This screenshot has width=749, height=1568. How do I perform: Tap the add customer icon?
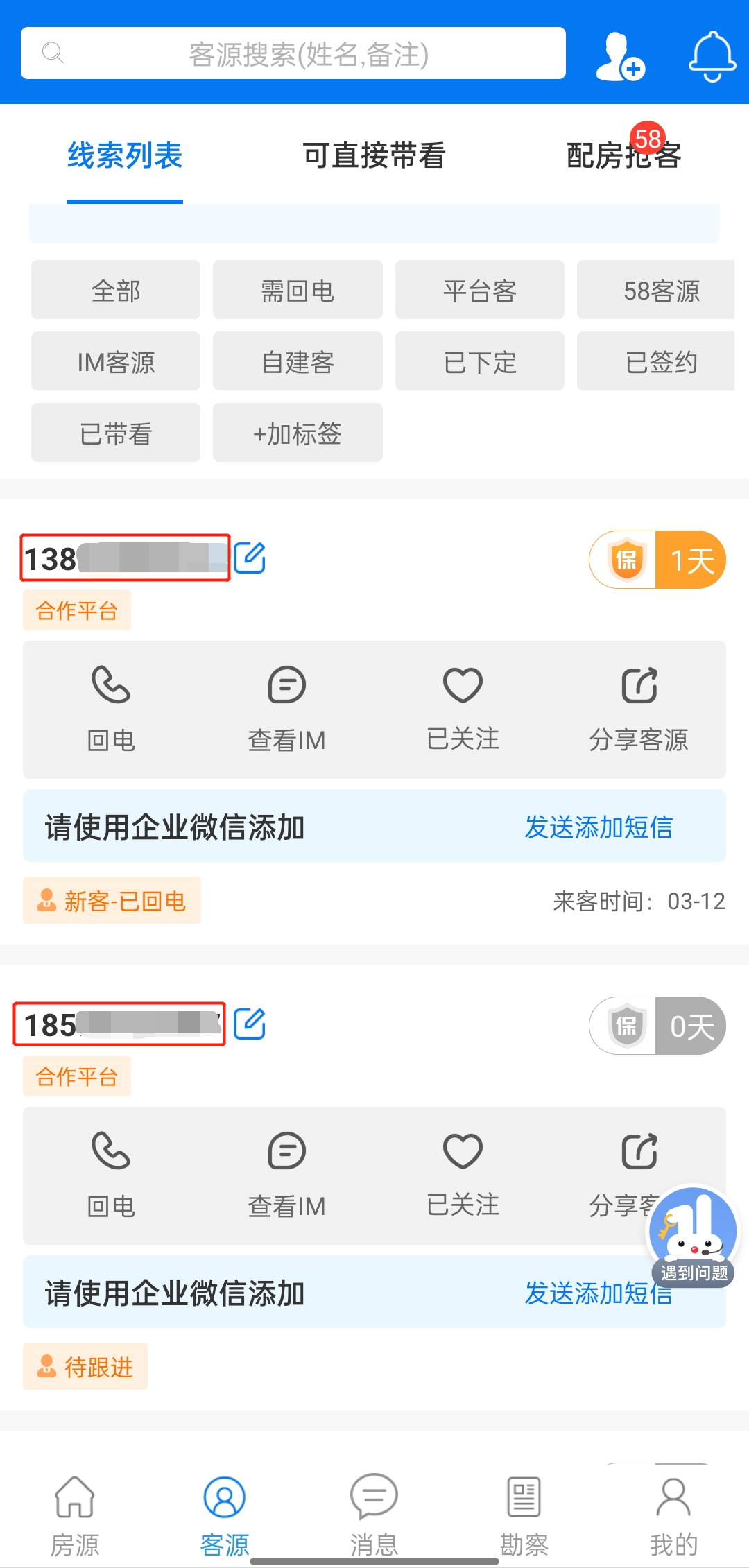click(x=619, y=55)
